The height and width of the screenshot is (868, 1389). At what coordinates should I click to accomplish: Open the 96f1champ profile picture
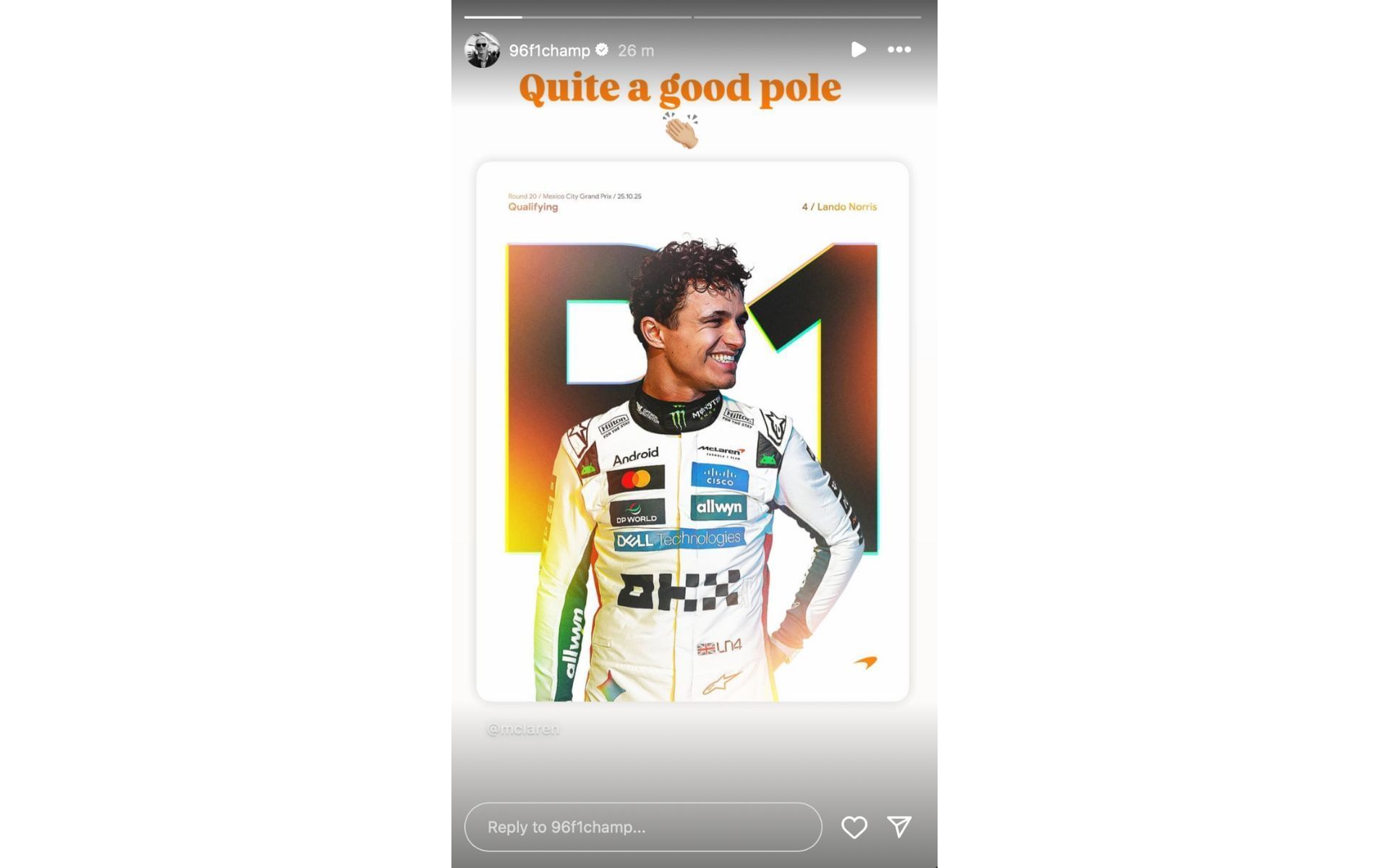pos(482,50)
